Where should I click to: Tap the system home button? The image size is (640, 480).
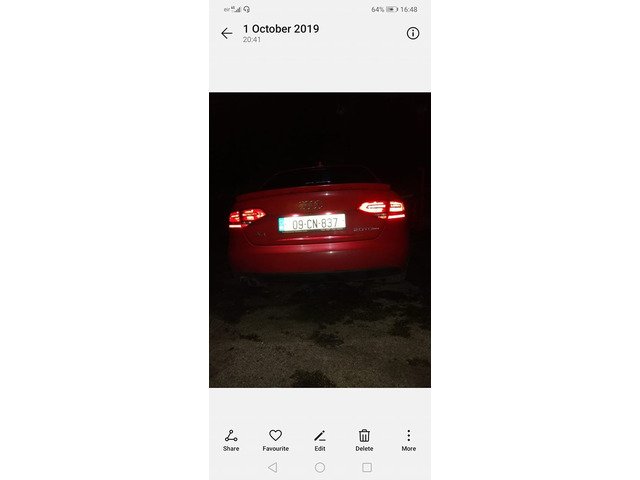point(320,467)
